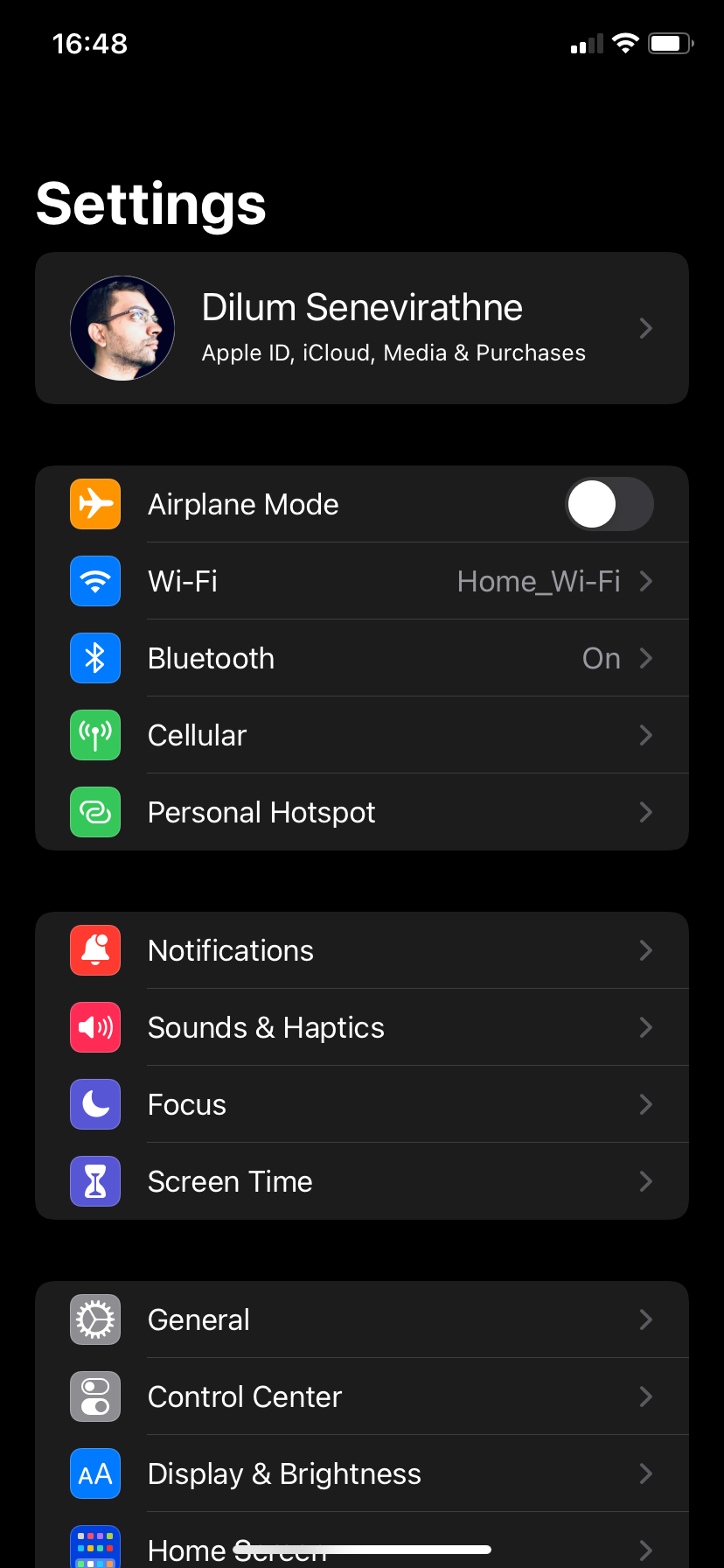
Task: Click the red Notifications bell icon
Action: [94, 950]
